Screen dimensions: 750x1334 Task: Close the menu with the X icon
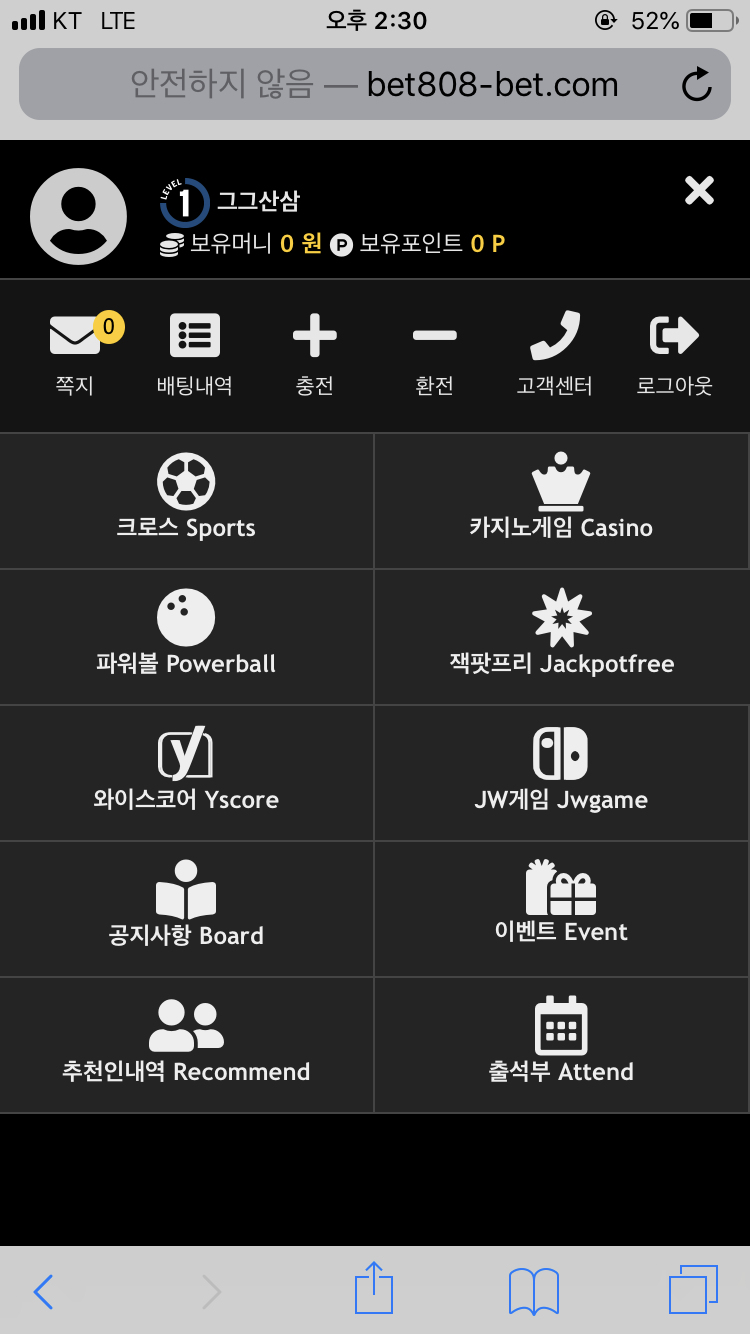point(699,190)
